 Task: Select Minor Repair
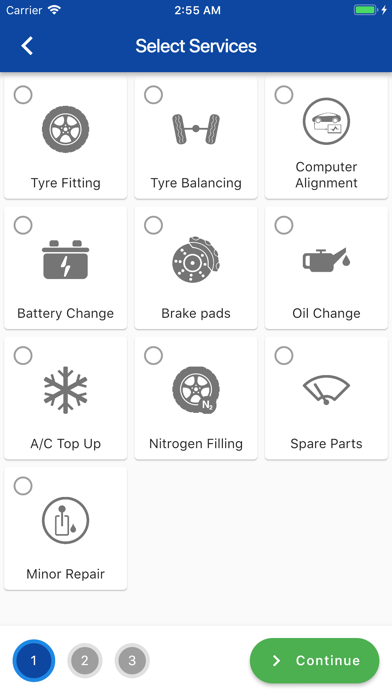(x=66, y=529)
